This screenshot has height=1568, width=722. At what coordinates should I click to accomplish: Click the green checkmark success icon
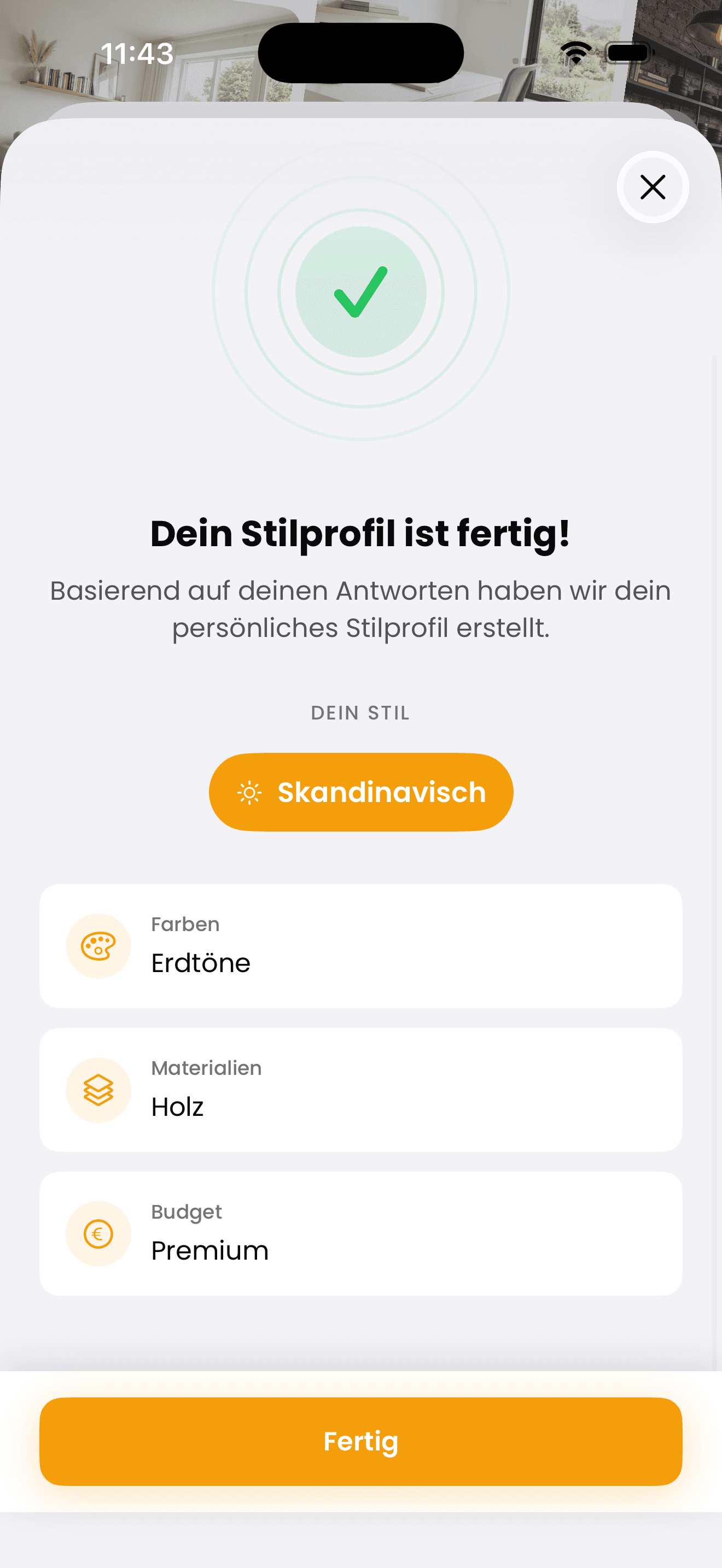pos(360,293)
